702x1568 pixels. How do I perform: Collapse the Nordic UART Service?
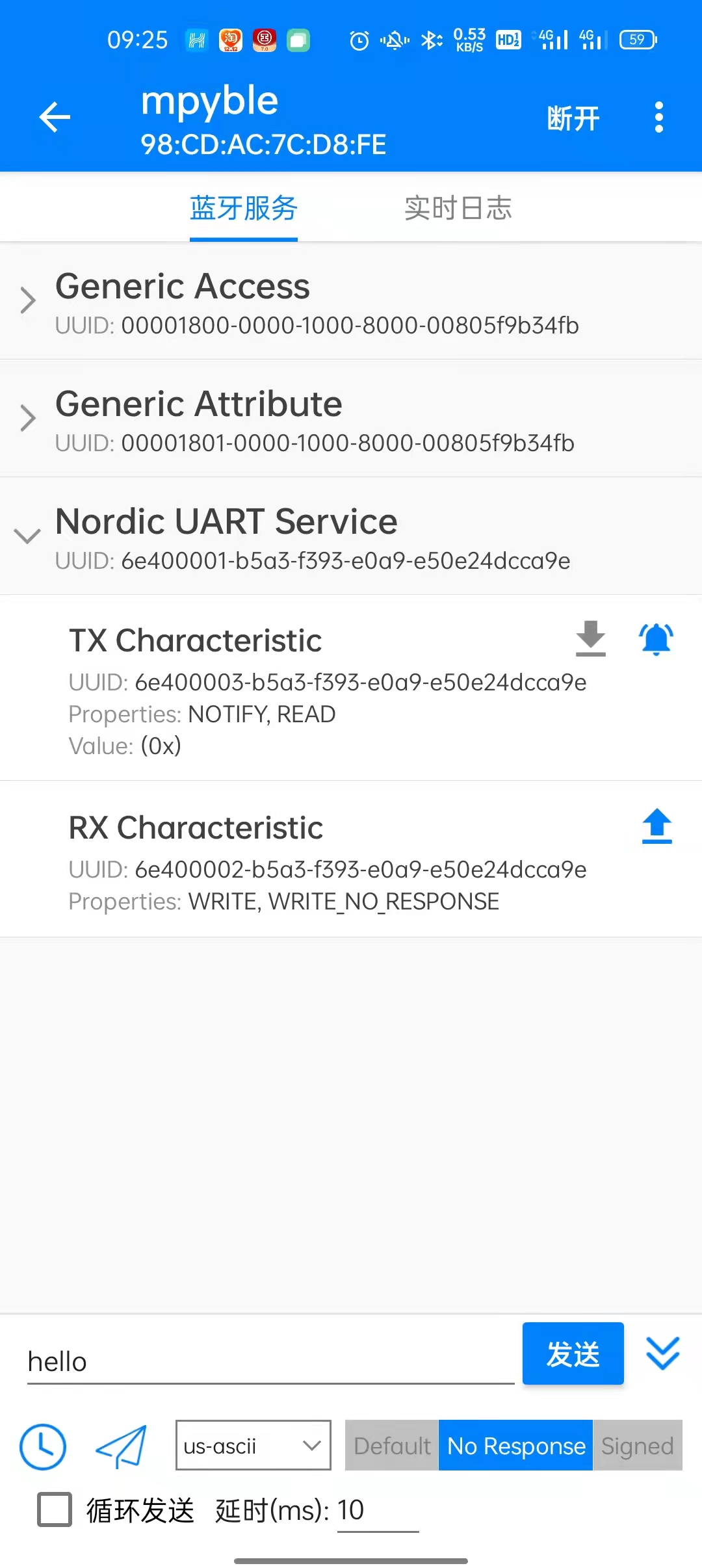(27, 536)
